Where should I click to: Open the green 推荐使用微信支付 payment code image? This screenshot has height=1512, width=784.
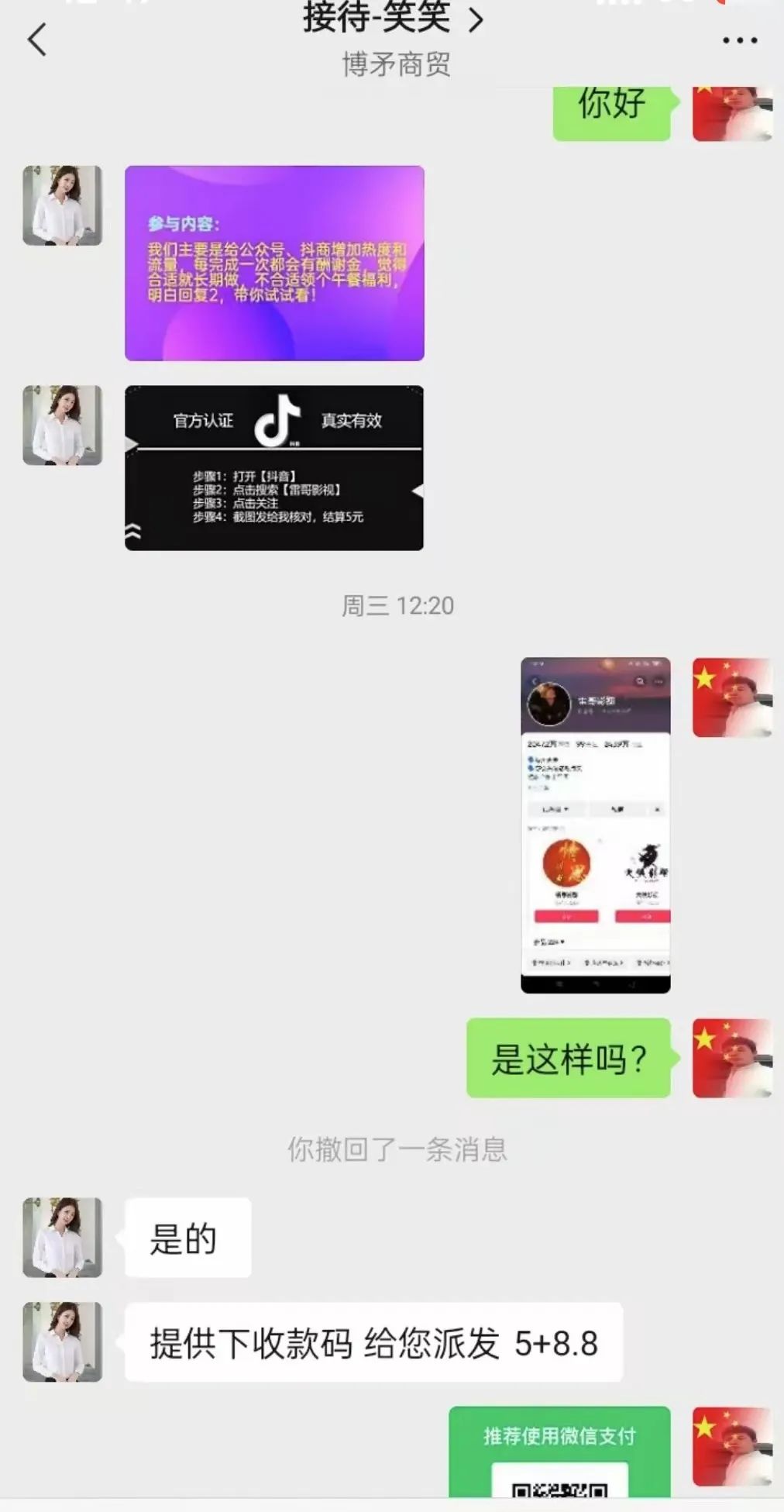coord(559,1451)
